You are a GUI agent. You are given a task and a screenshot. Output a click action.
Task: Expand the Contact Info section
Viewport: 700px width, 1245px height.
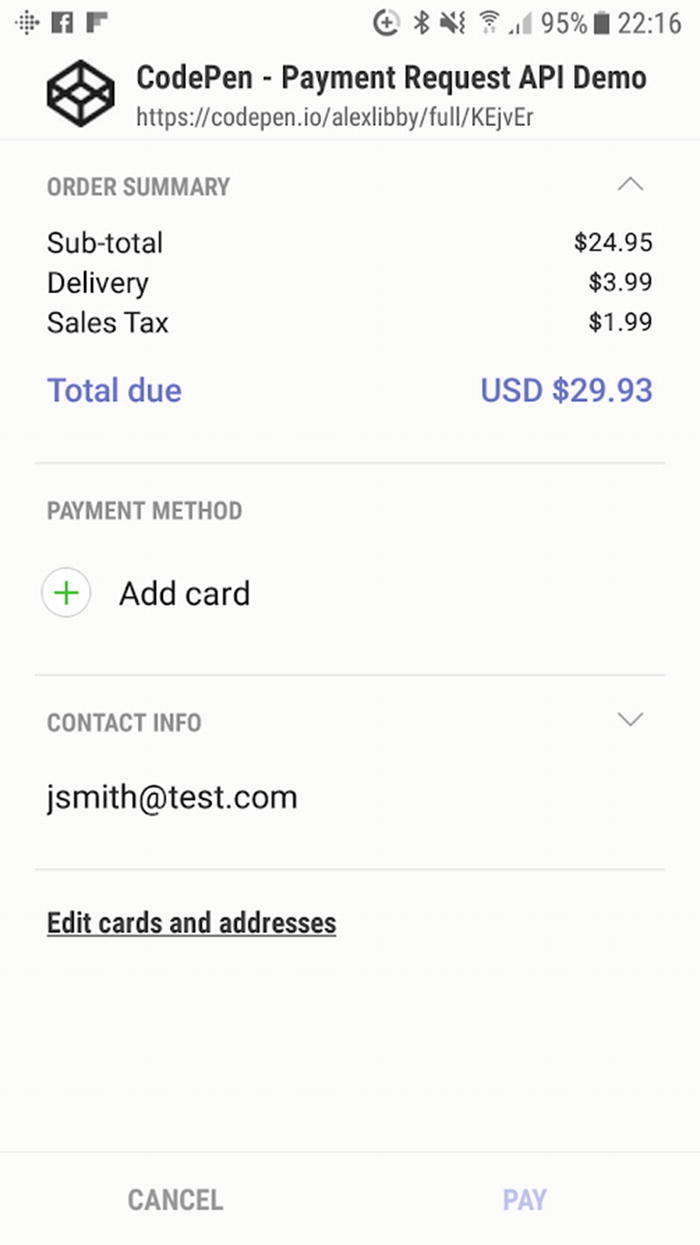click(x=630, y=720)
